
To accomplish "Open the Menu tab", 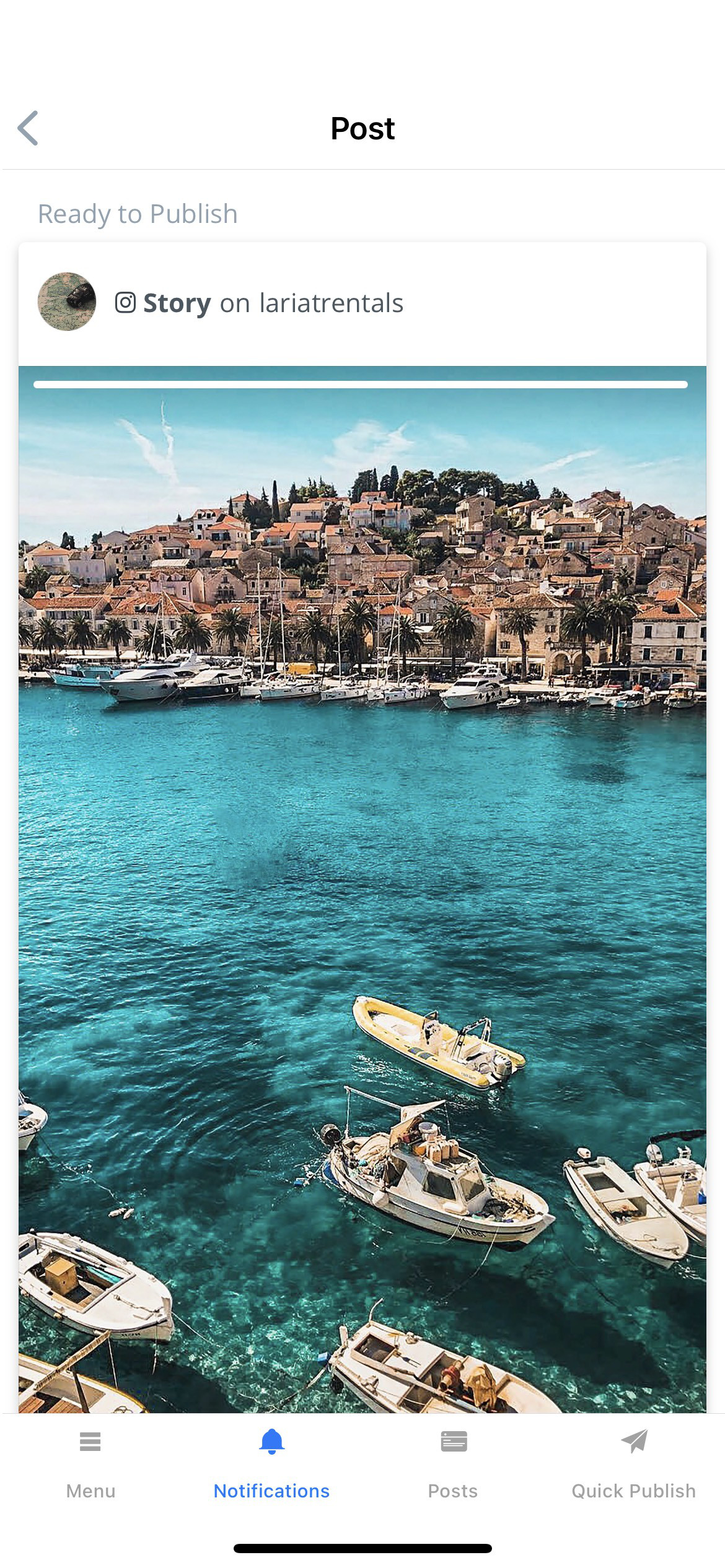I will 90,1464.
